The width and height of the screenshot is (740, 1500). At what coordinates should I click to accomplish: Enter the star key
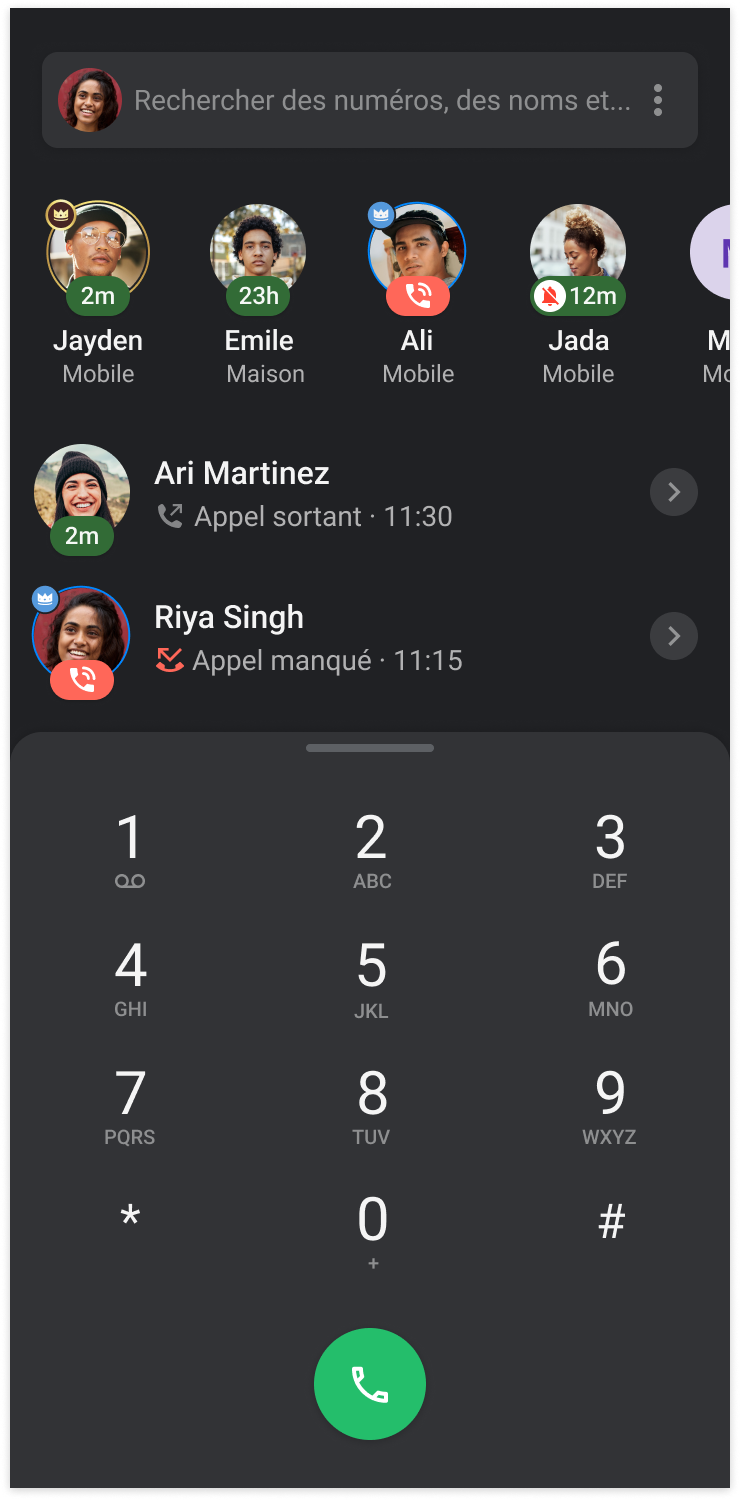pyautogui.click(x=130, y=1222)
